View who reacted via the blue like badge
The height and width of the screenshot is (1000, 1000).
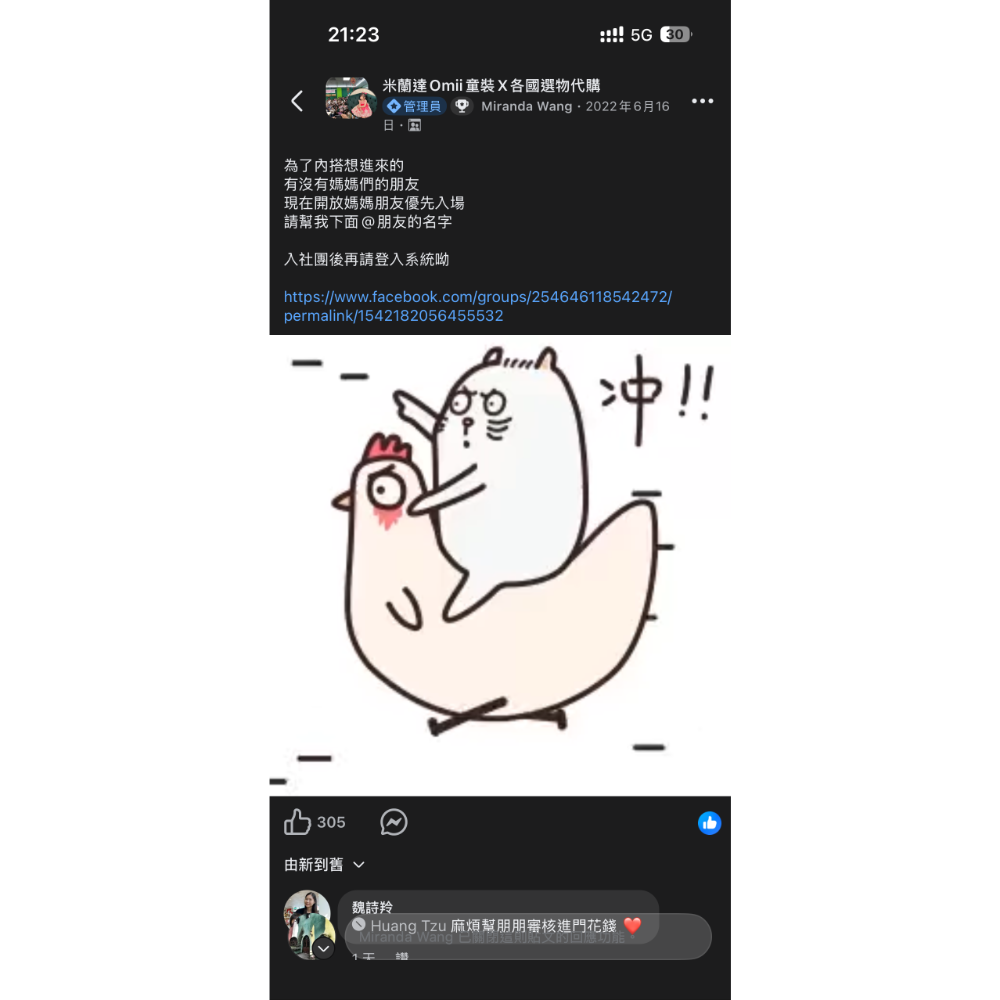[x=710, y=823]
